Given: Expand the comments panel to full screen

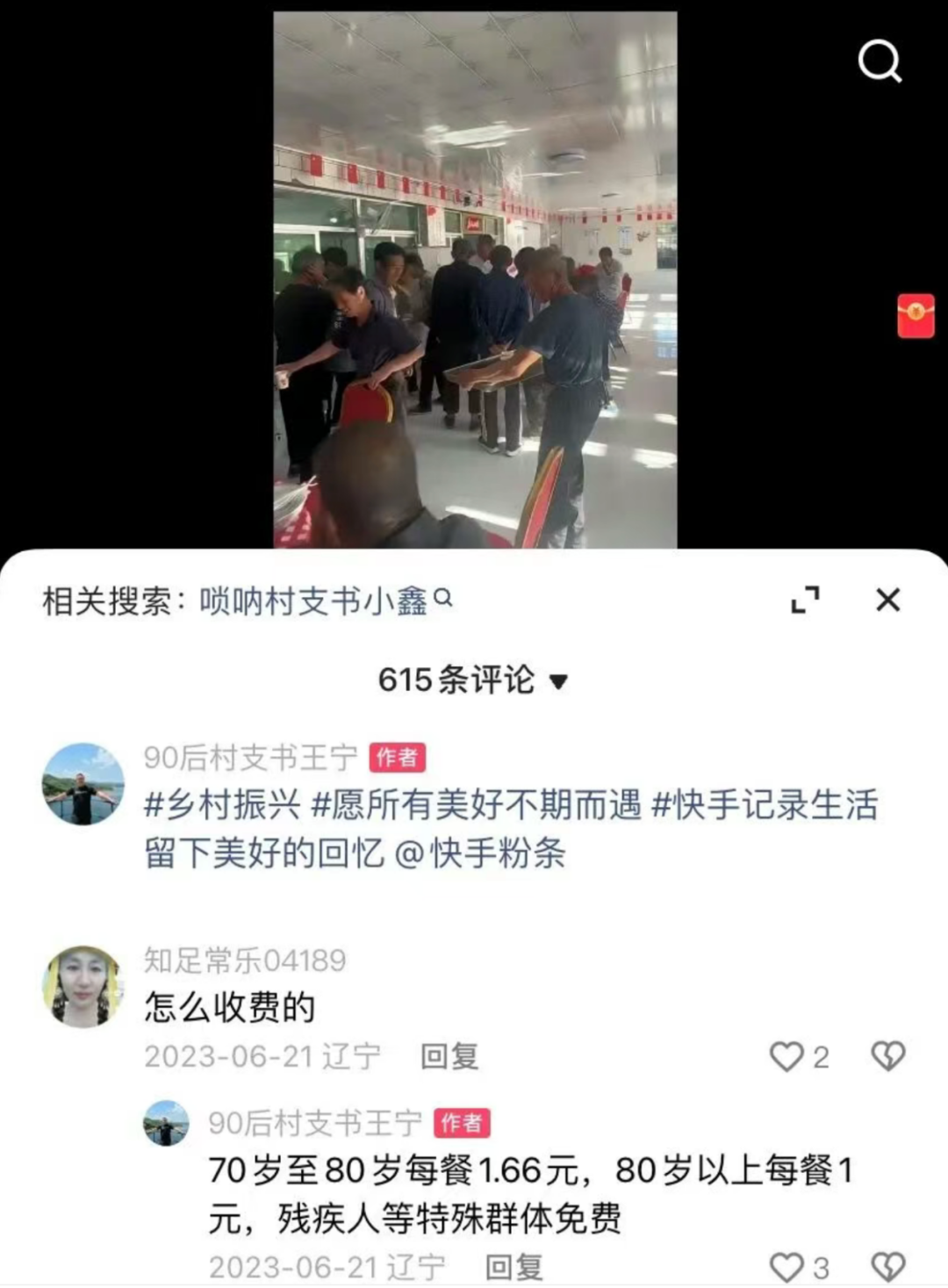Looking at the screenshot, I should coord(805,601).
